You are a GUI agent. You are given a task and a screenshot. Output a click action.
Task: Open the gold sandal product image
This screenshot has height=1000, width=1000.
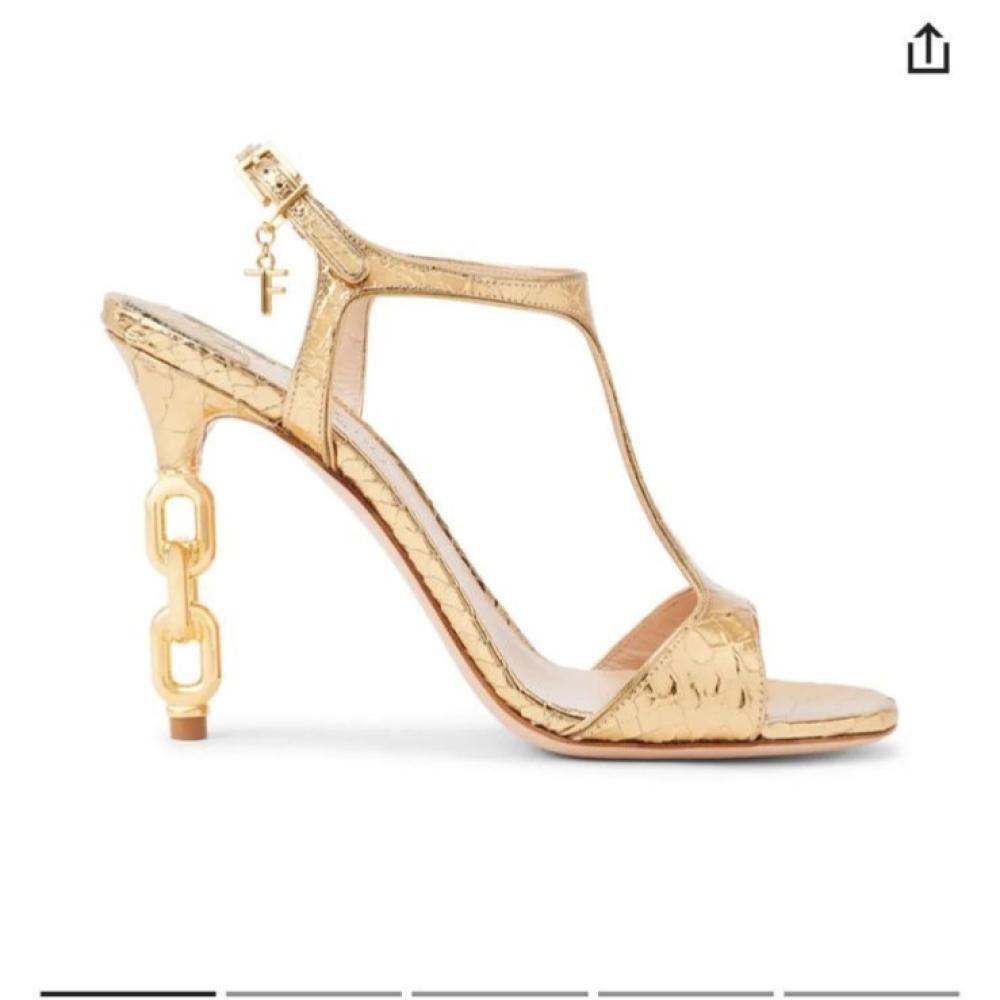[500, 450]
